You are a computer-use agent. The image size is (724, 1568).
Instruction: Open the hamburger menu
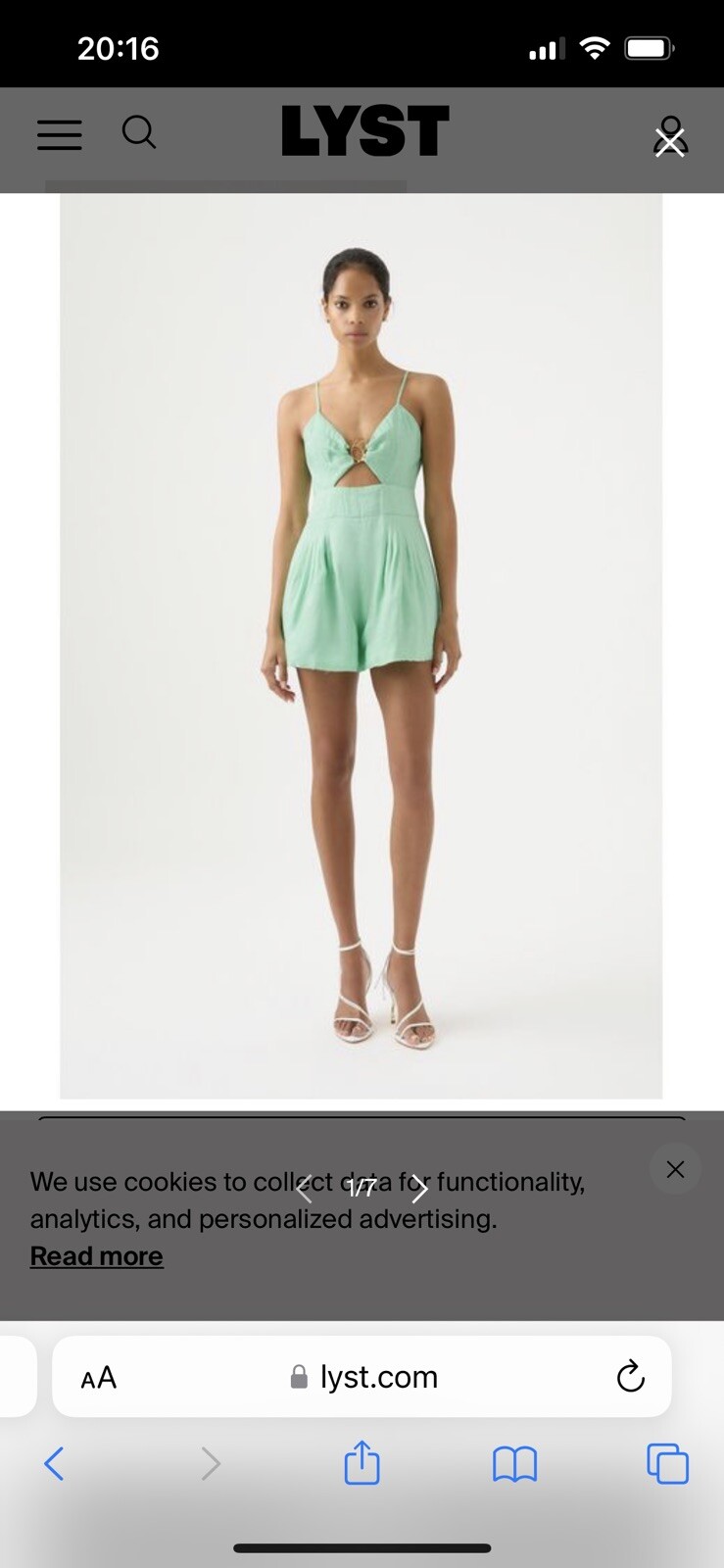pos(59,135)
